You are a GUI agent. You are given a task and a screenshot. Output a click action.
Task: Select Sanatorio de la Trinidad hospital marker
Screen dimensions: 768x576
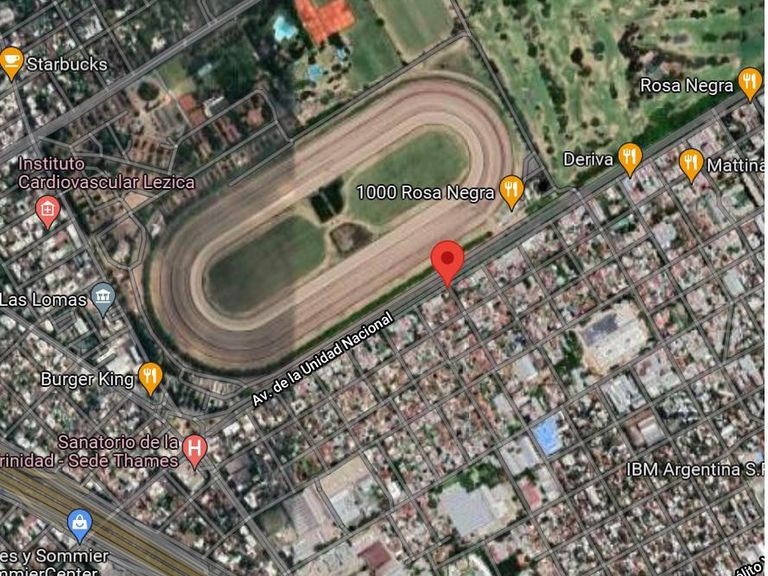[194, 451]
